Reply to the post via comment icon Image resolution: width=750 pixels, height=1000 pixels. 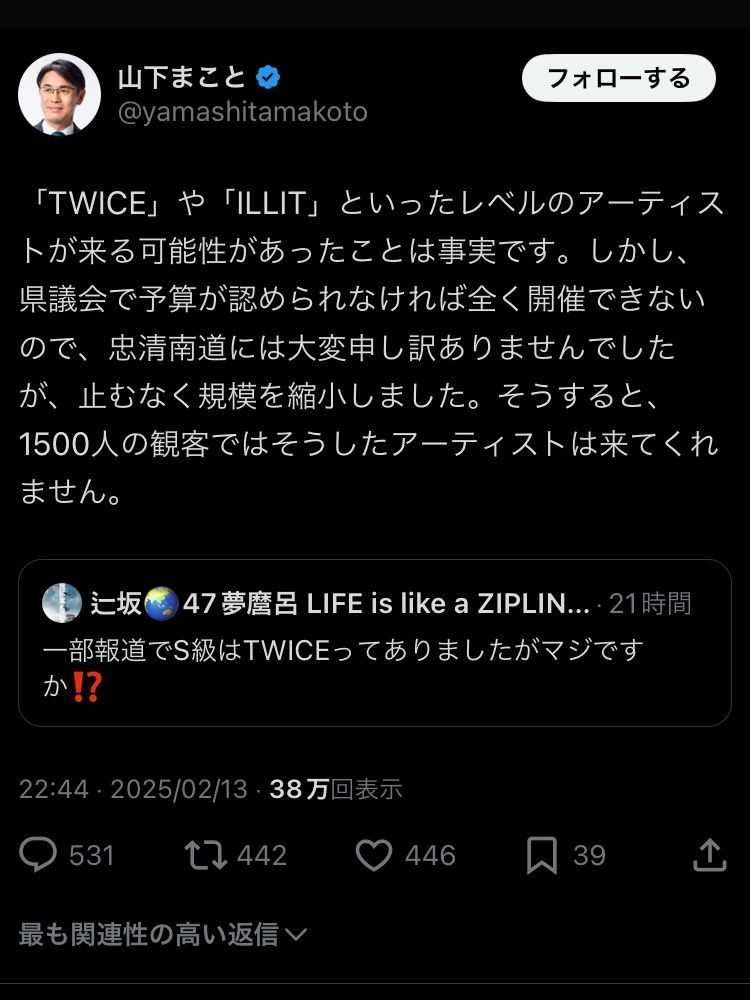click(39, 855)
